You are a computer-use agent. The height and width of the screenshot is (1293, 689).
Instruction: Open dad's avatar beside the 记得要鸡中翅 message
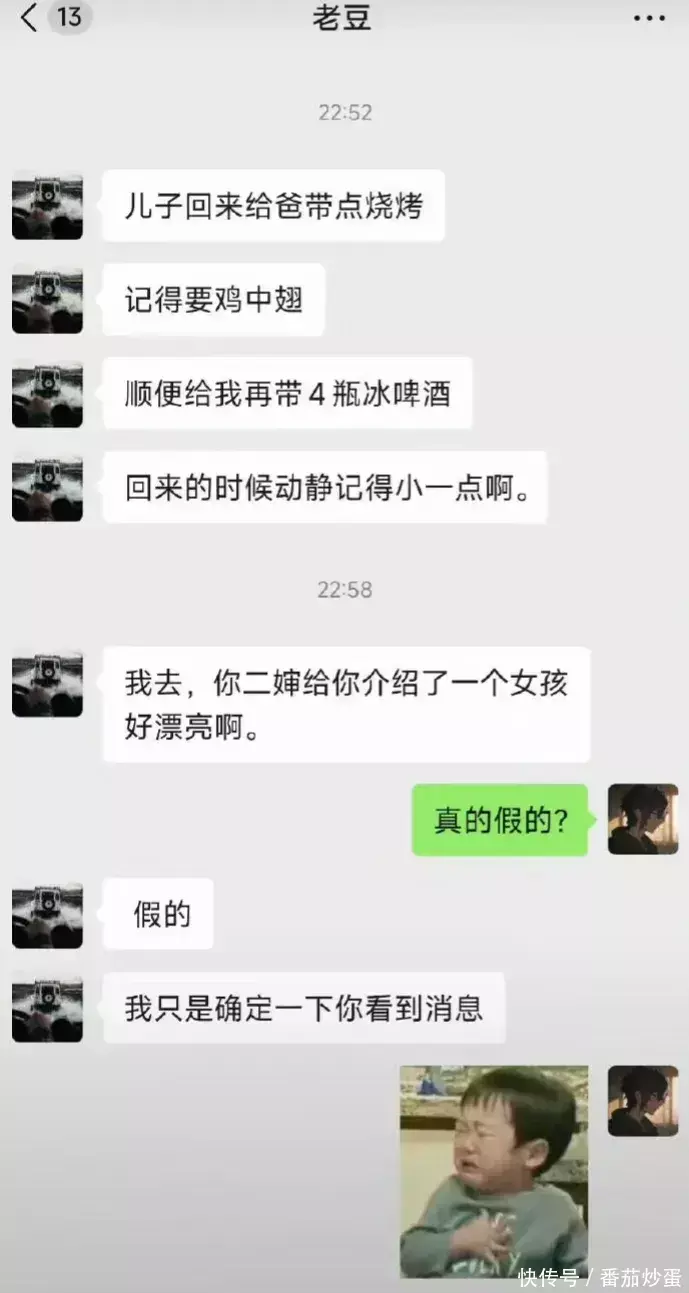[x=47, y=299]
